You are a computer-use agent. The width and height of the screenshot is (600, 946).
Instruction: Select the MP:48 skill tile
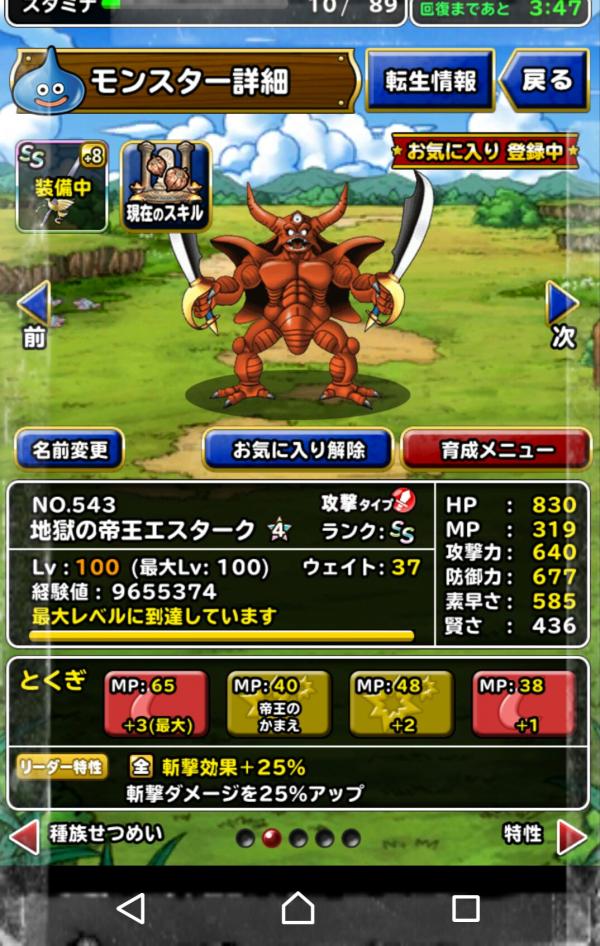click(401, 704)
